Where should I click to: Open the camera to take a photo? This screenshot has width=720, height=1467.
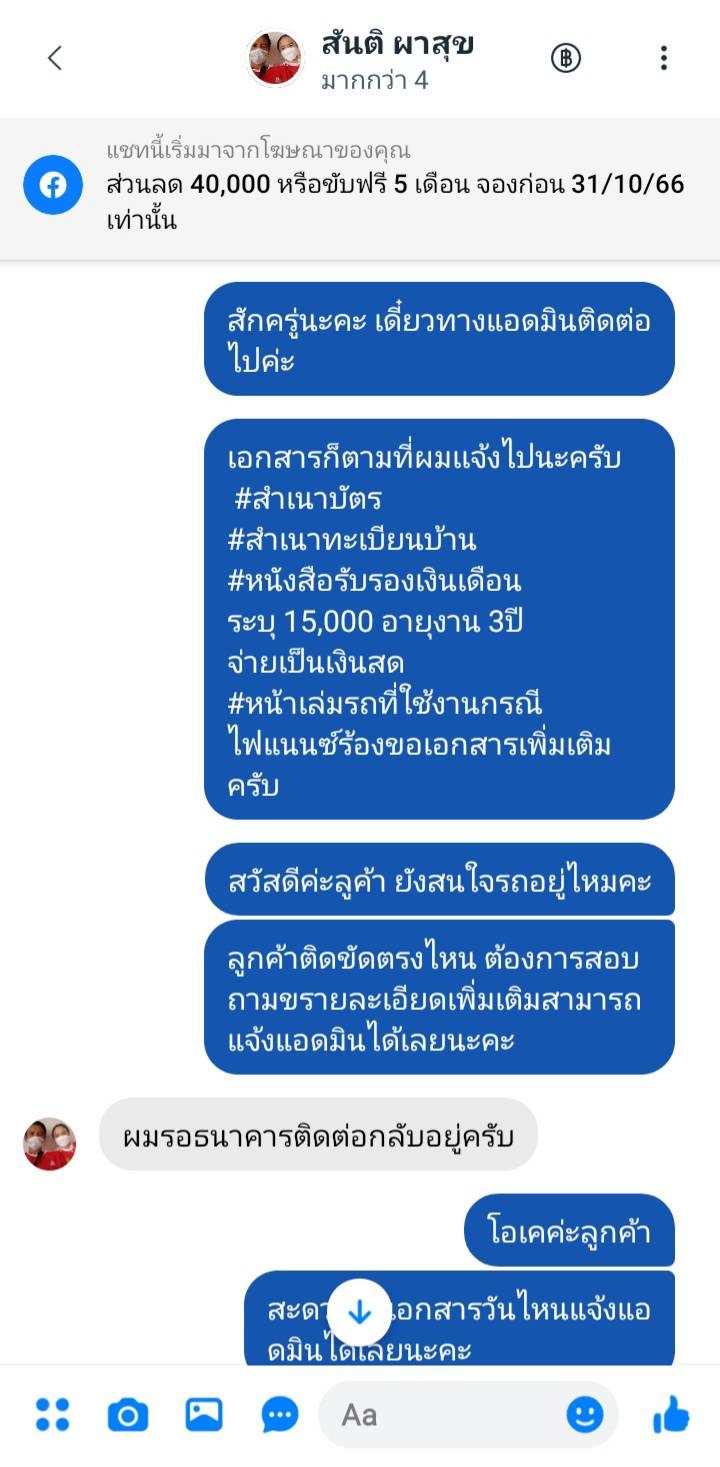coord(128,1414)
